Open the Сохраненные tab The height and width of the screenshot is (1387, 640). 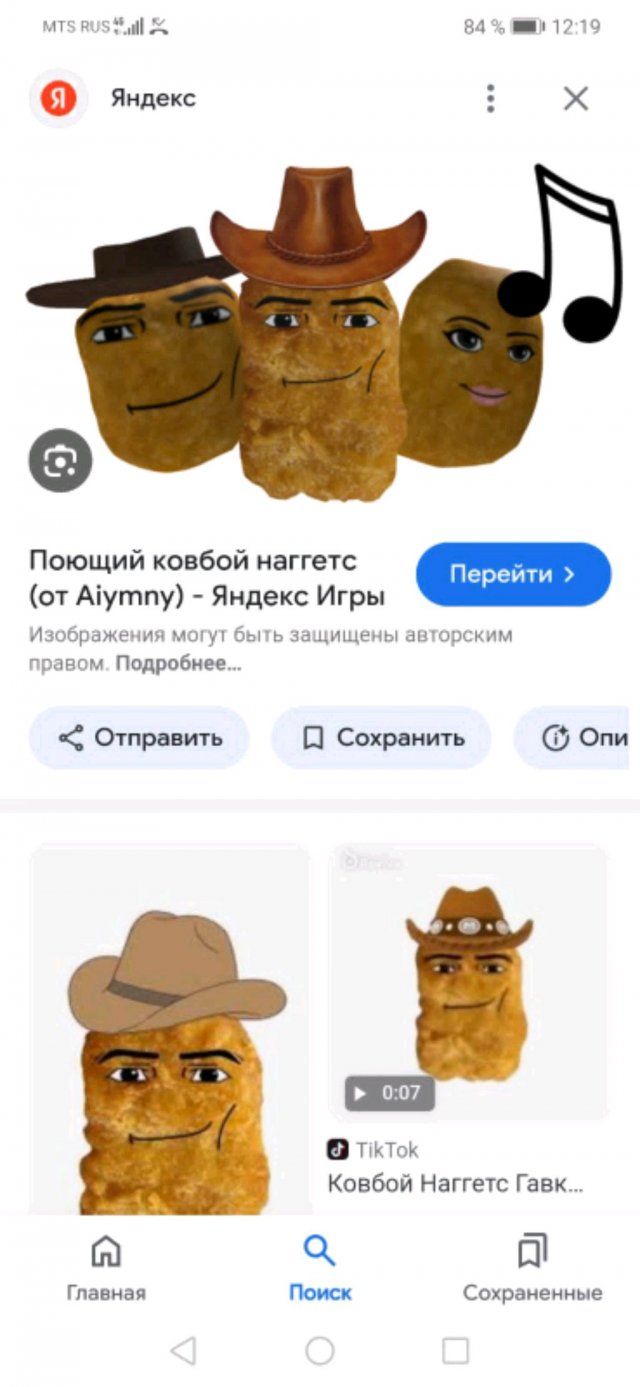click(x=532, y=1267)
